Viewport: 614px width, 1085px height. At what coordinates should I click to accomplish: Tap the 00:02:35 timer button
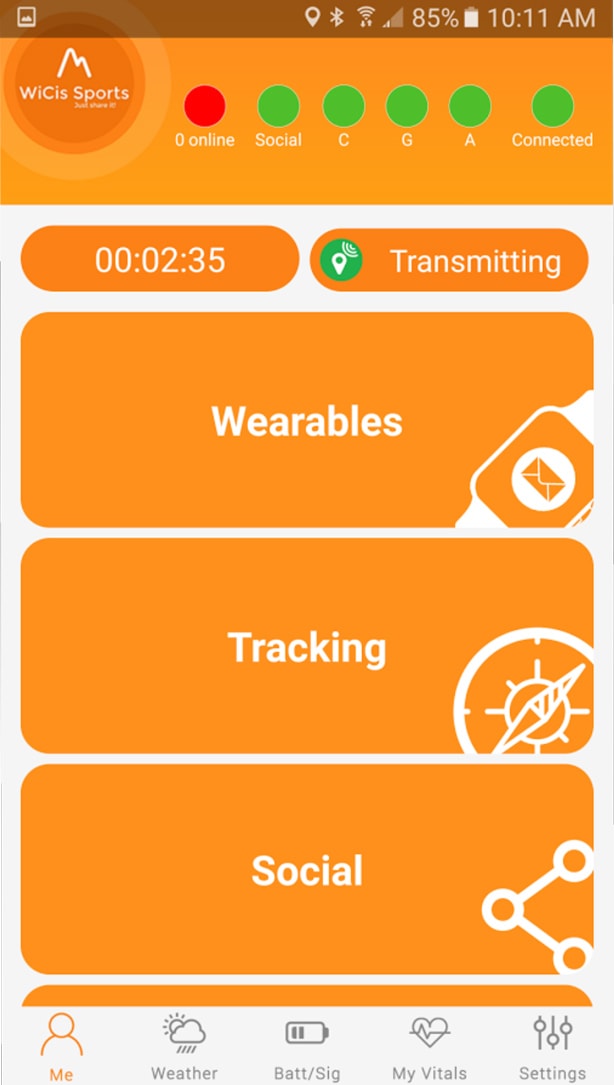[x=160, y=259]
